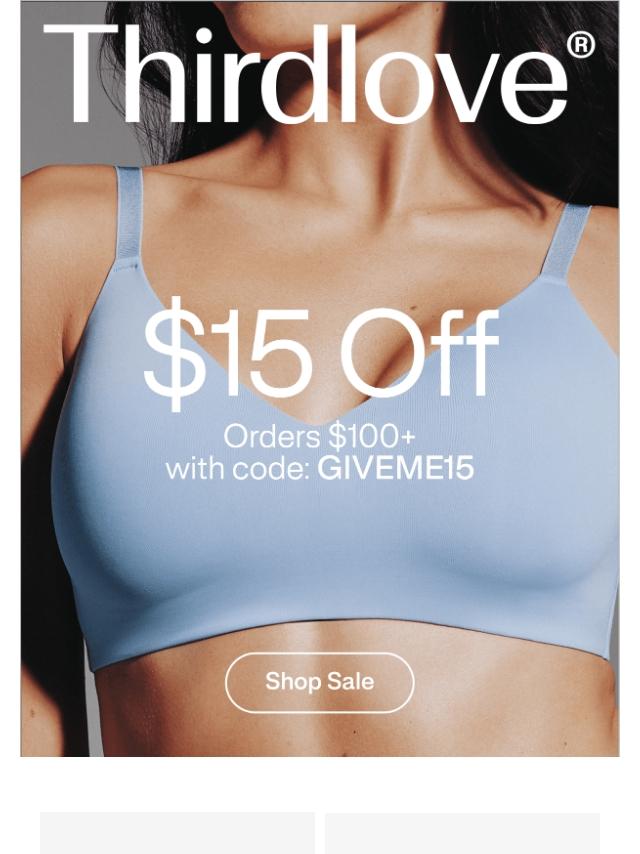
Task: Tap the Shop Sale button
Action: click(x=319, y=682)
